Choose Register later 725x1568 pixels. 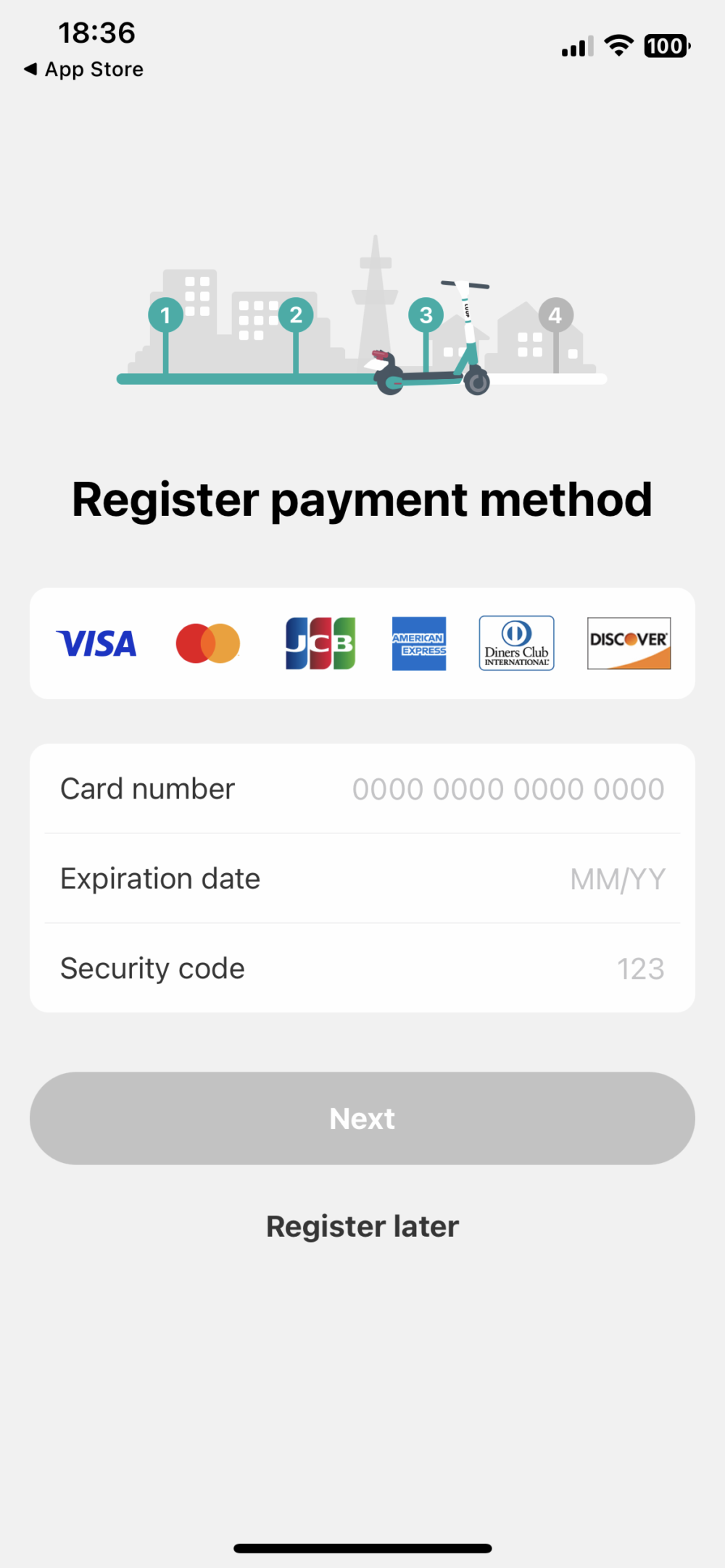362,1227
